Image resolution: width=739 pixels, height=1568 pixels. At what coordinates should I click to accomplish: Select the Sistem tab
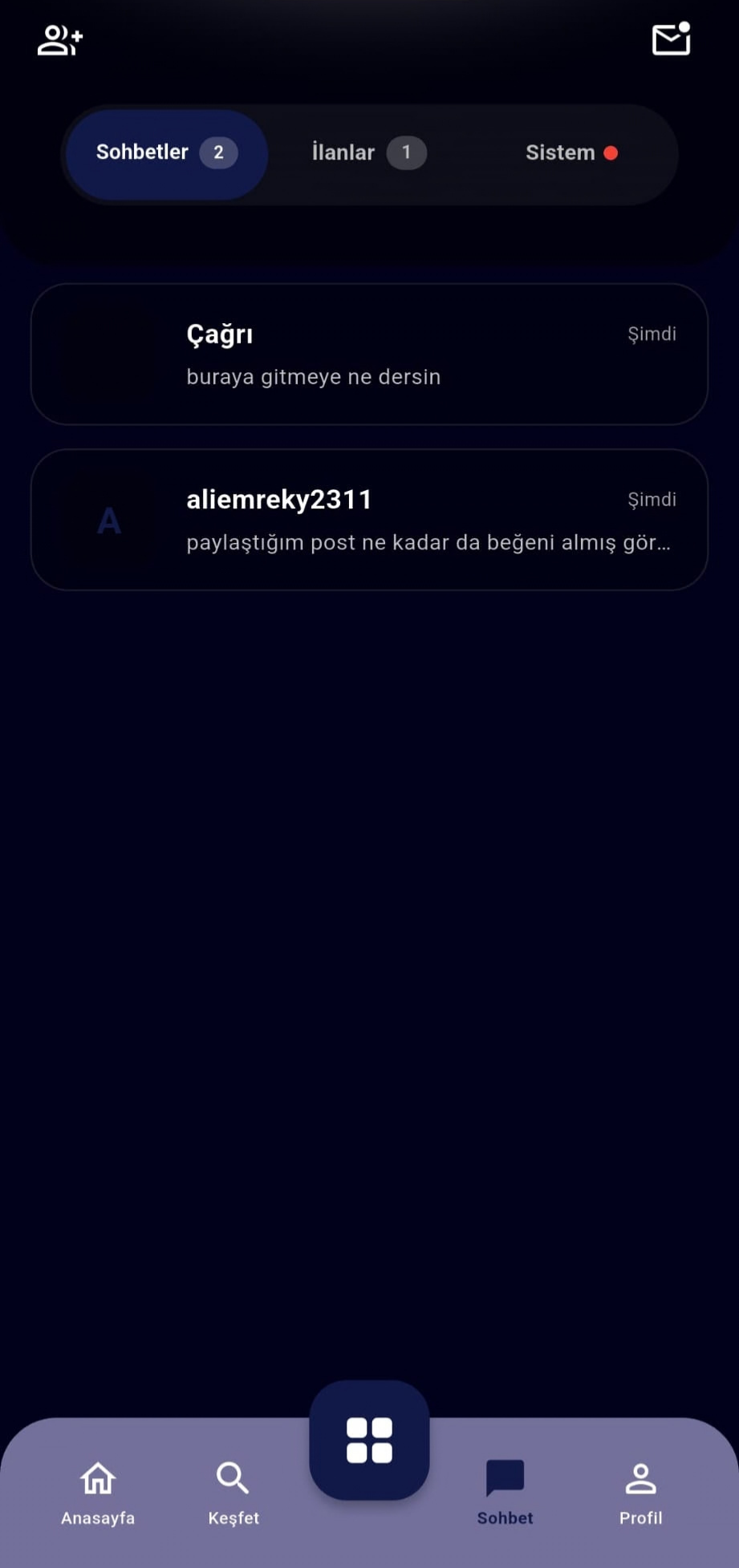560,152
